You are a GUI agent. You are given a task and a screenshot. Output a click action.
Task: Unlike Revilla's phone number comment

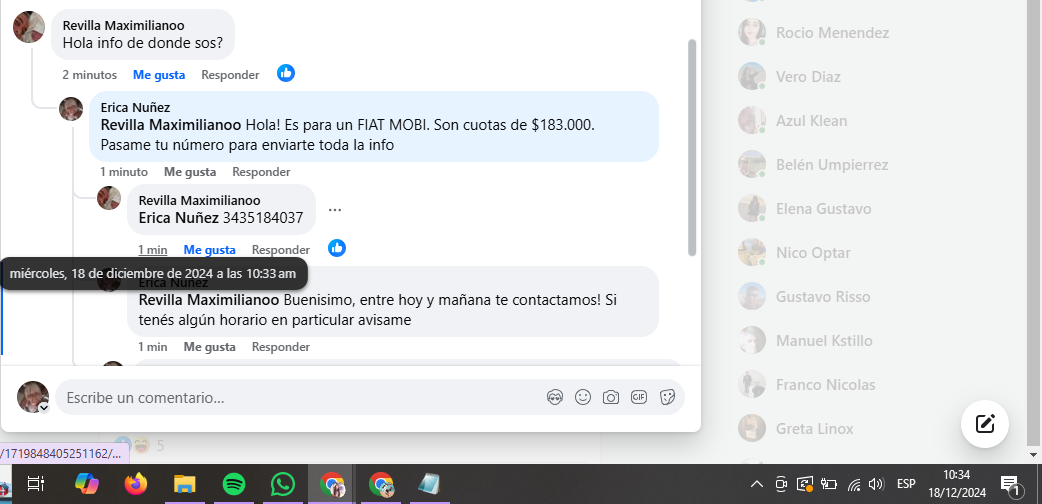[209, 250]
